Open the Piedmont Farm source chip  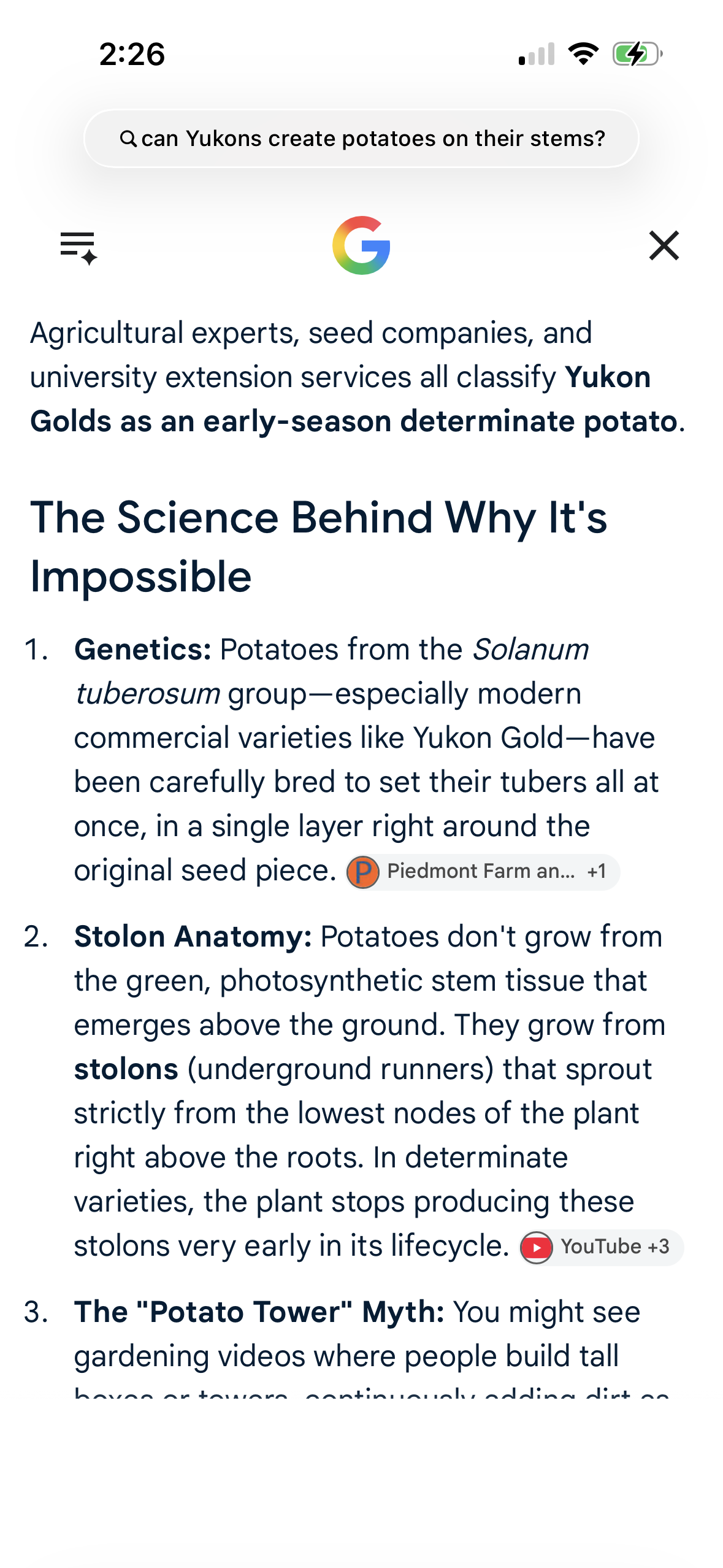(x=482, y=872)
